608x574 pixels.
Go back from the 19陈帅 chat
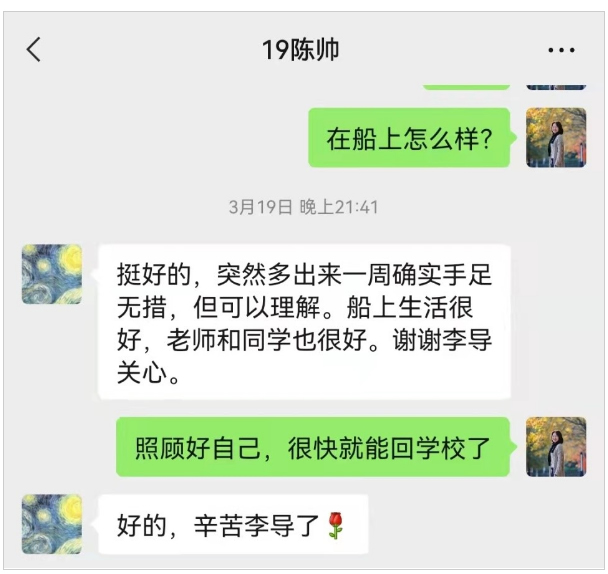(x=34, y=50)
